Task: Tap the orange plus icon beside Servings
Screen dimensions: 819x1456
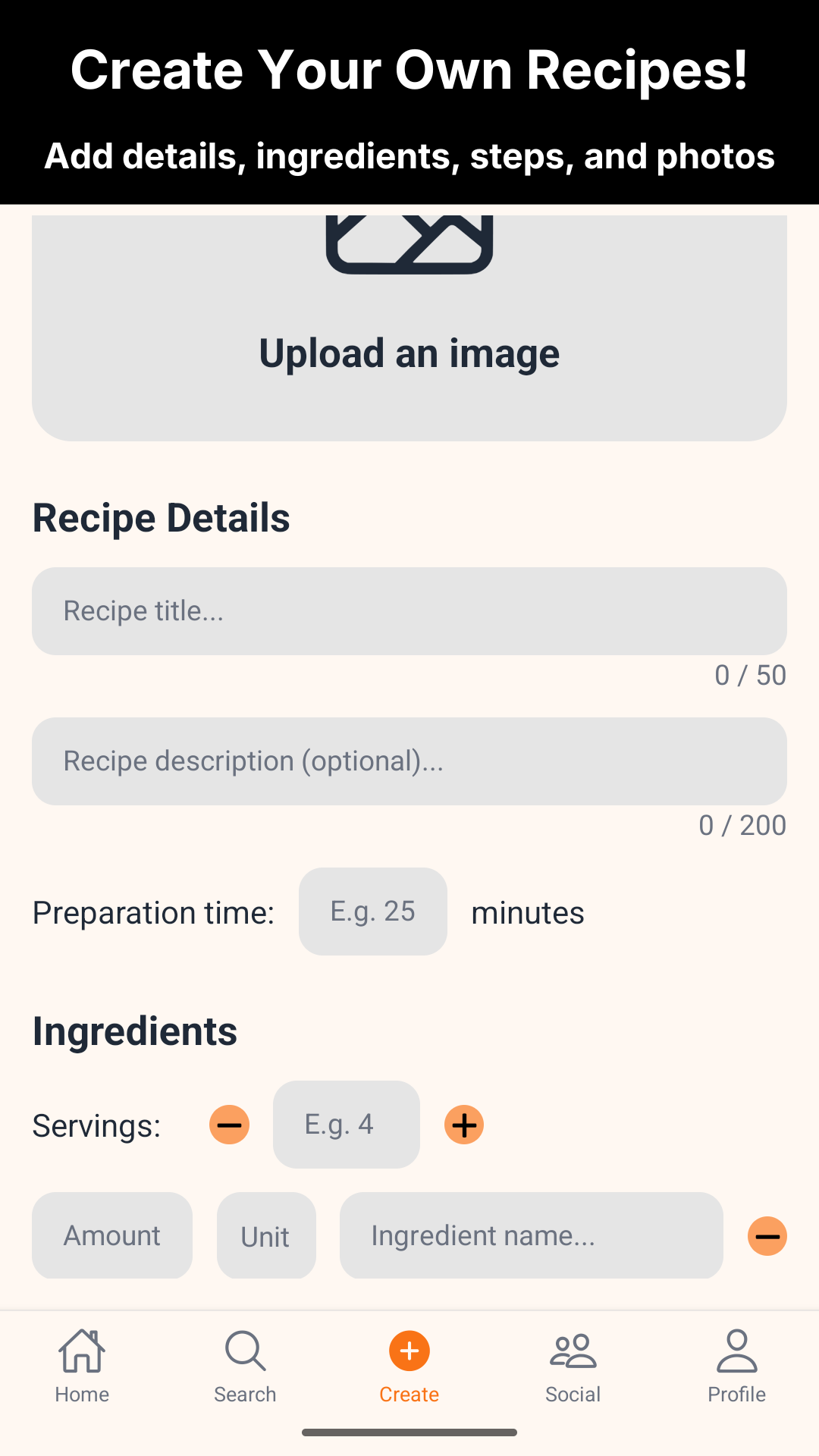Action: click(x=463, y=1125)
